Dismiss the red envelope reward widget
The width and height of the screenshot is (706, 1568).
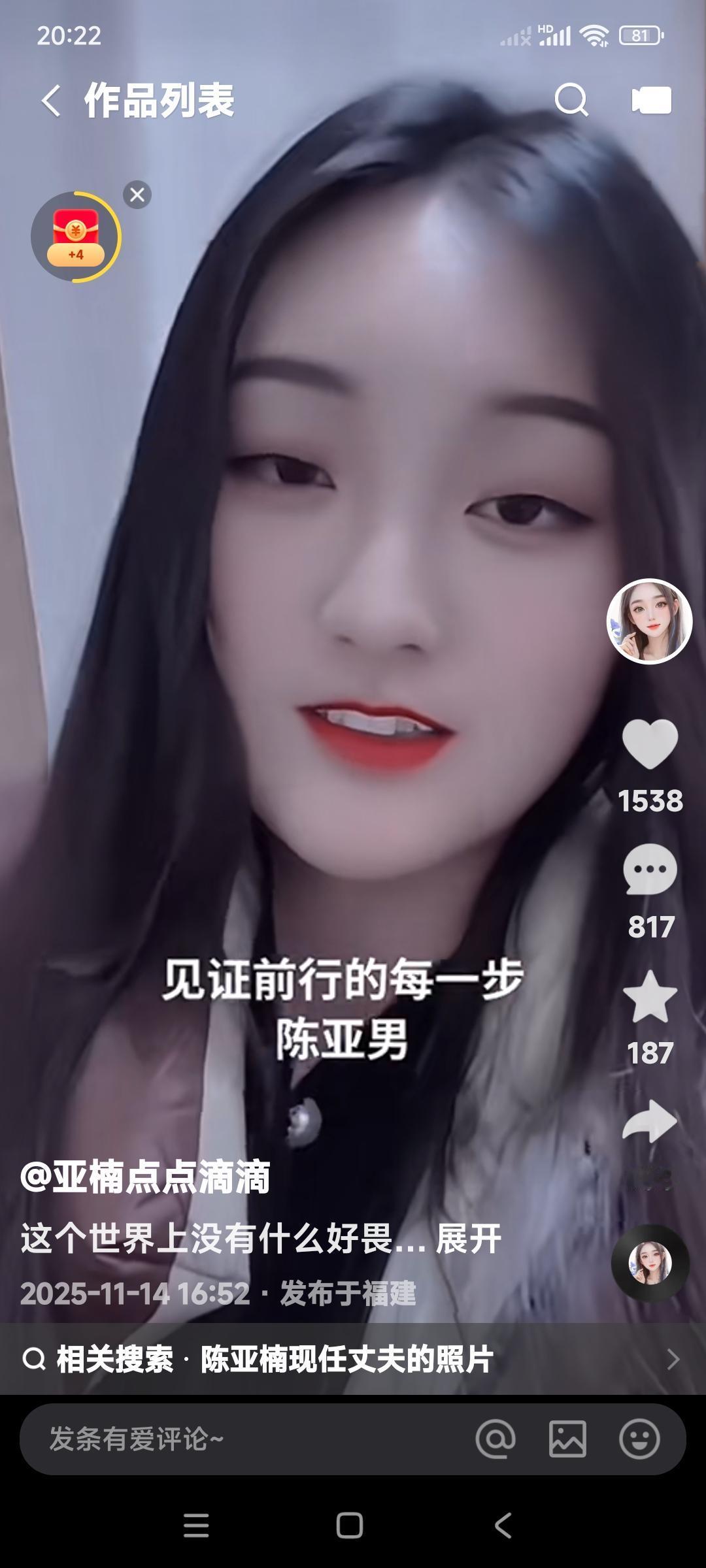135,194
